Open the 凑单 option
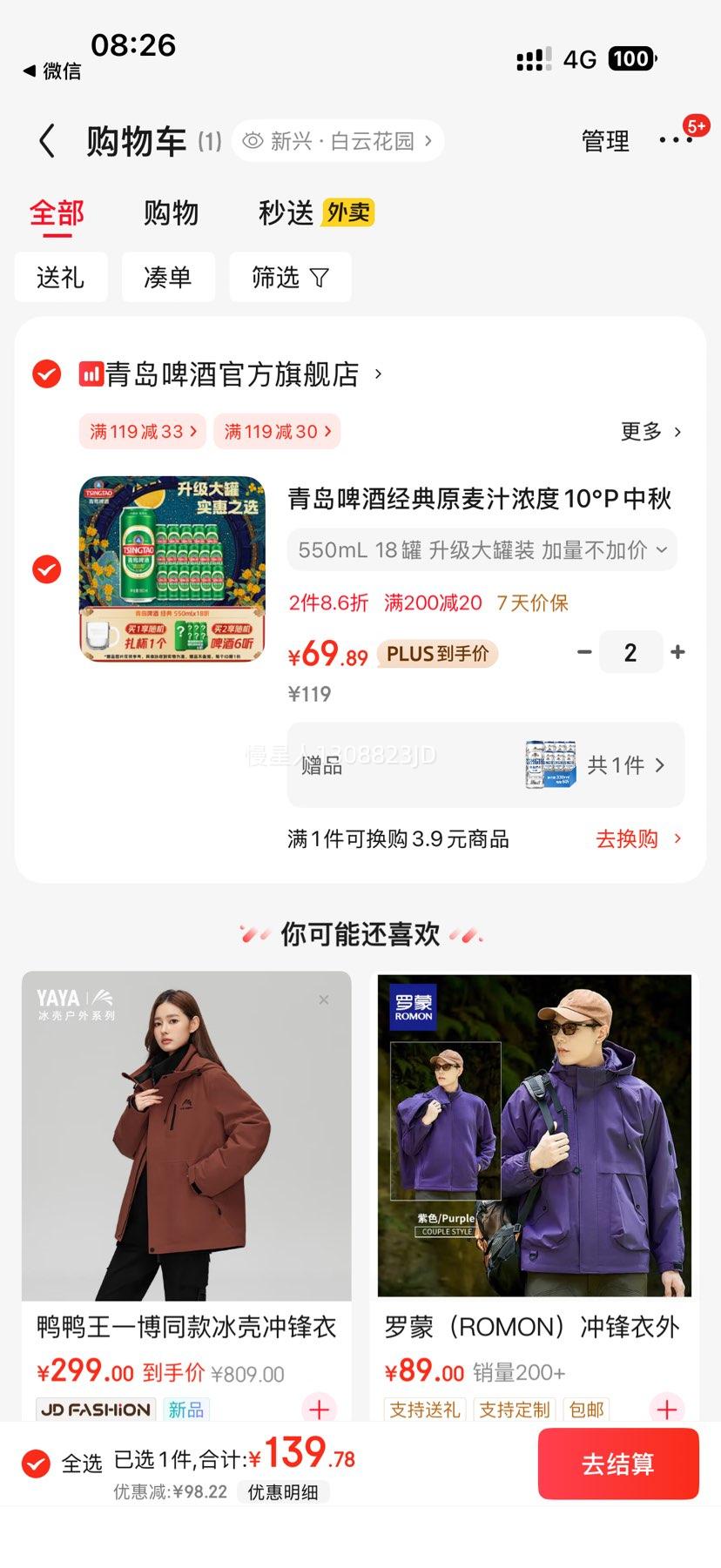This screenshot has width=721, height=1568. click(x=167, y=278)
